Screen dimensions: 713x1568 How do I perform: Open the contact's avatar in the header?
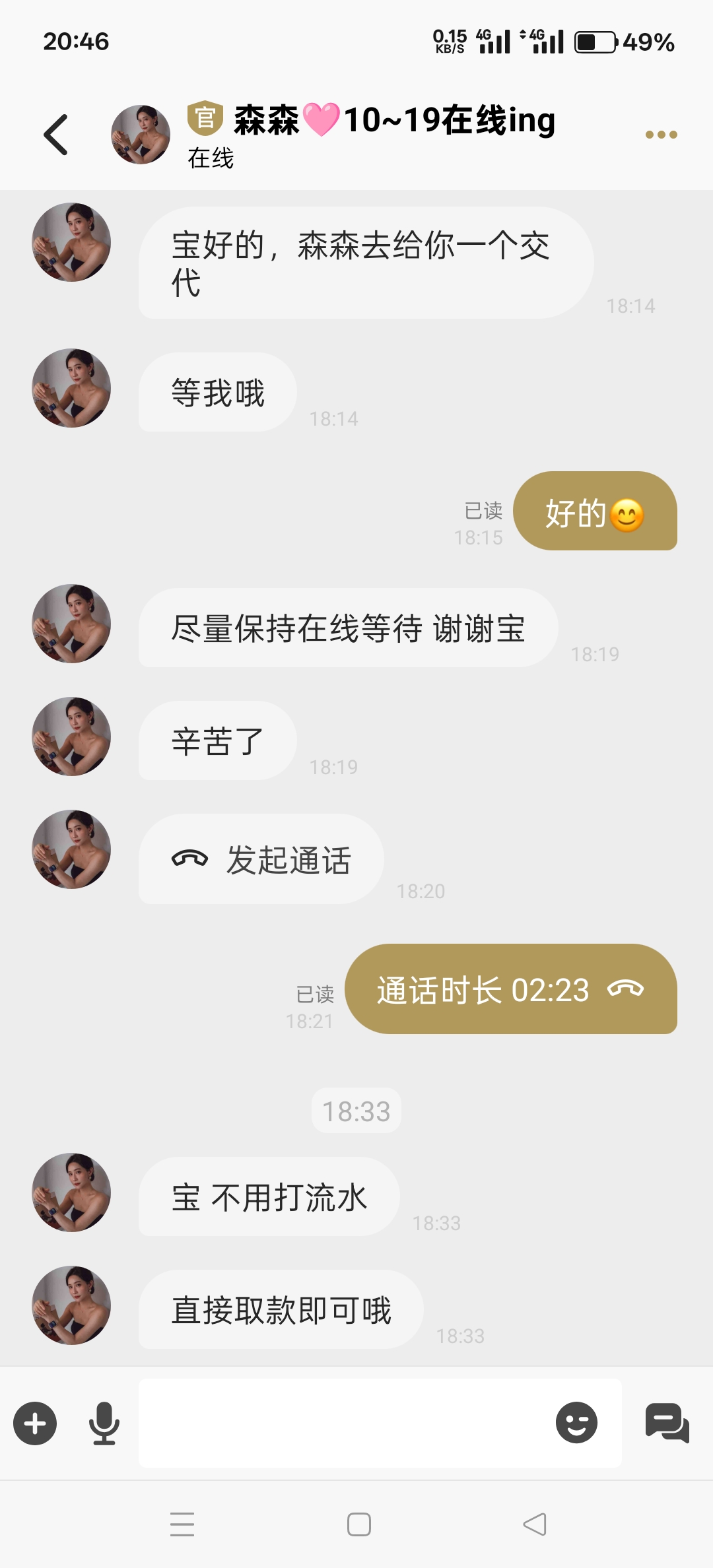pos(139,134)
